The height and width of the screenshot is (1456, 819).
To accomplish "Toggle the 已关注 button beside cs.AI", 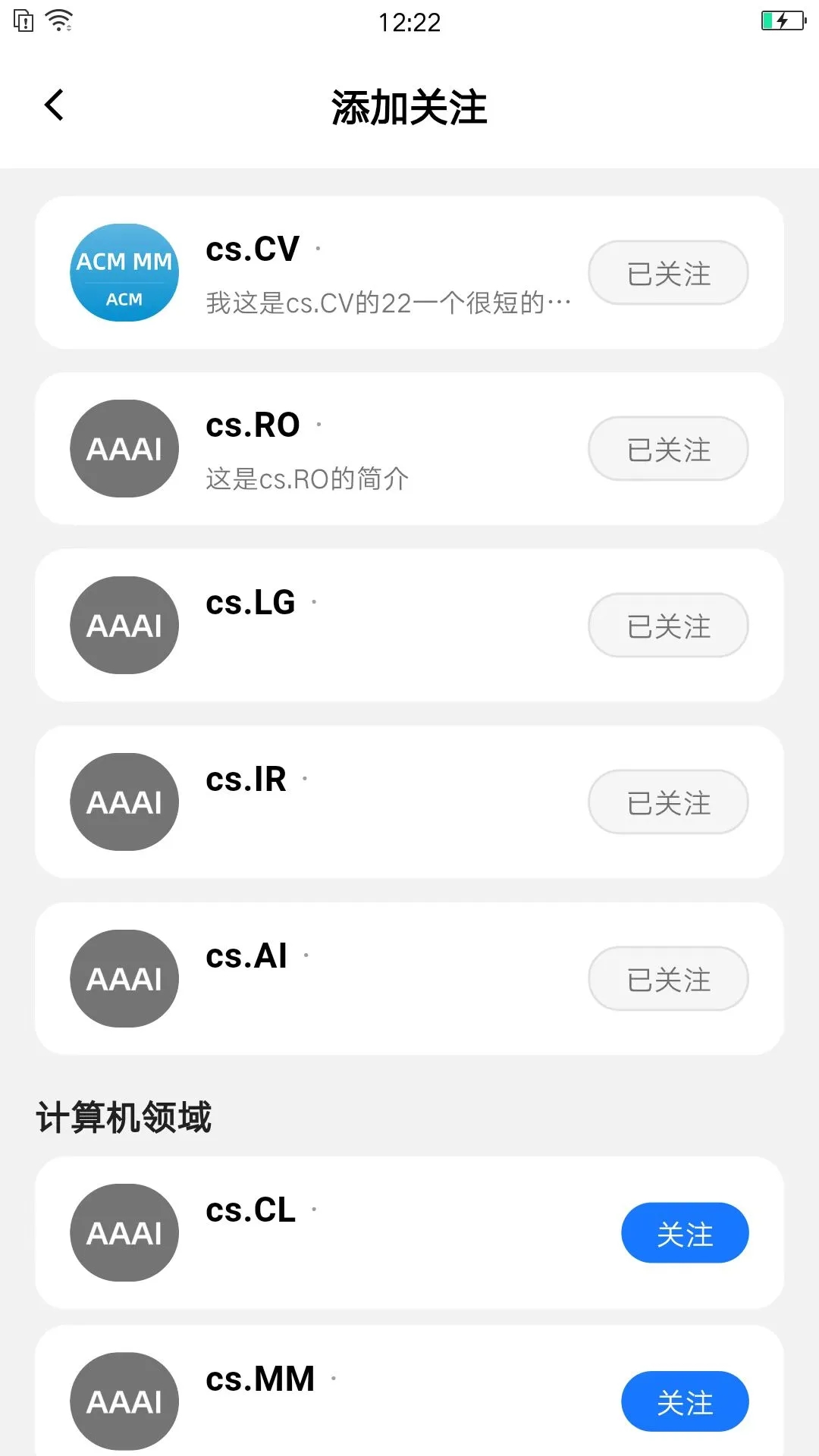I will [x=668, y=979].
